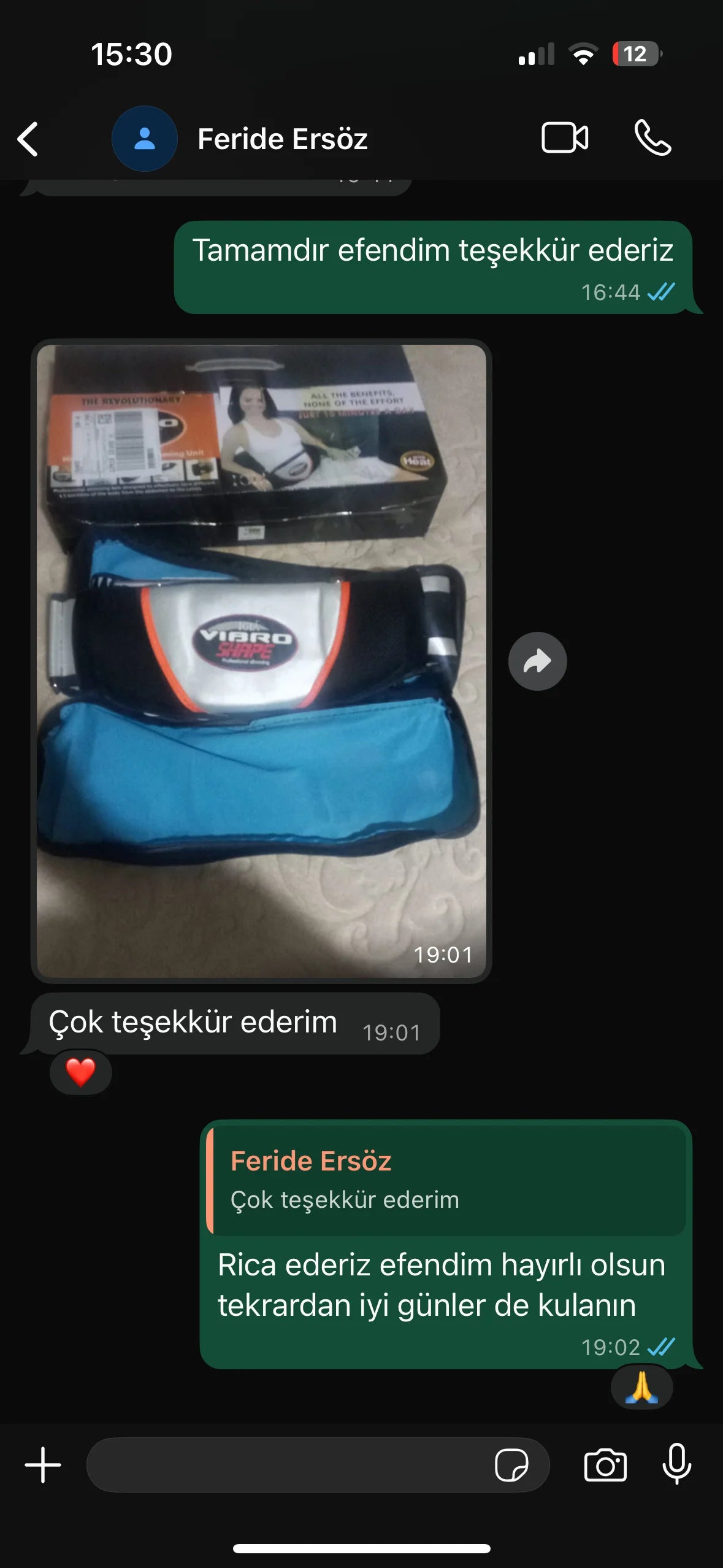View the praying hands reaction
This screenshot has width=723, height=1568.
(x=641, y=1388)
